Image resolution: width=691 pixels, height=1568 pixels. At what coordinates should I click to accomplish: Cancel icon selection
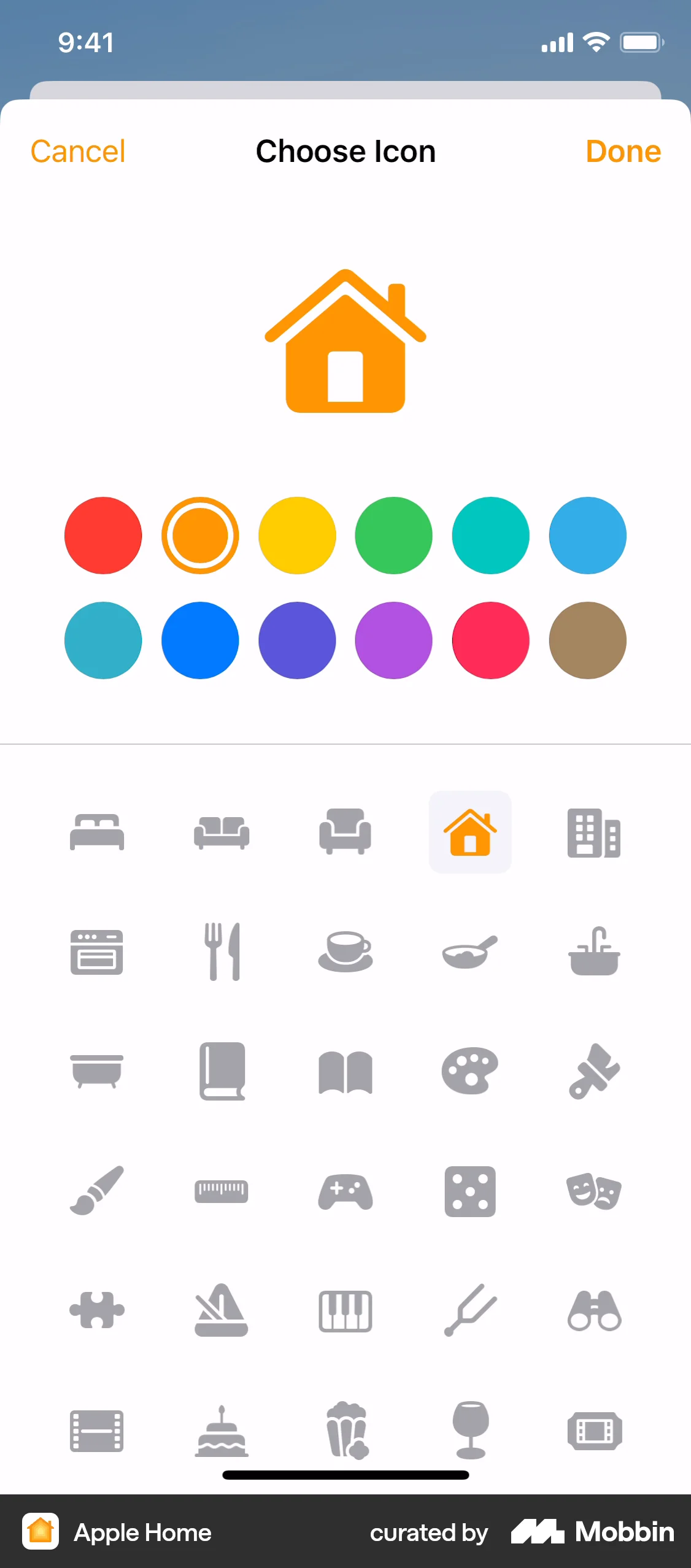[x=77, y=151]
